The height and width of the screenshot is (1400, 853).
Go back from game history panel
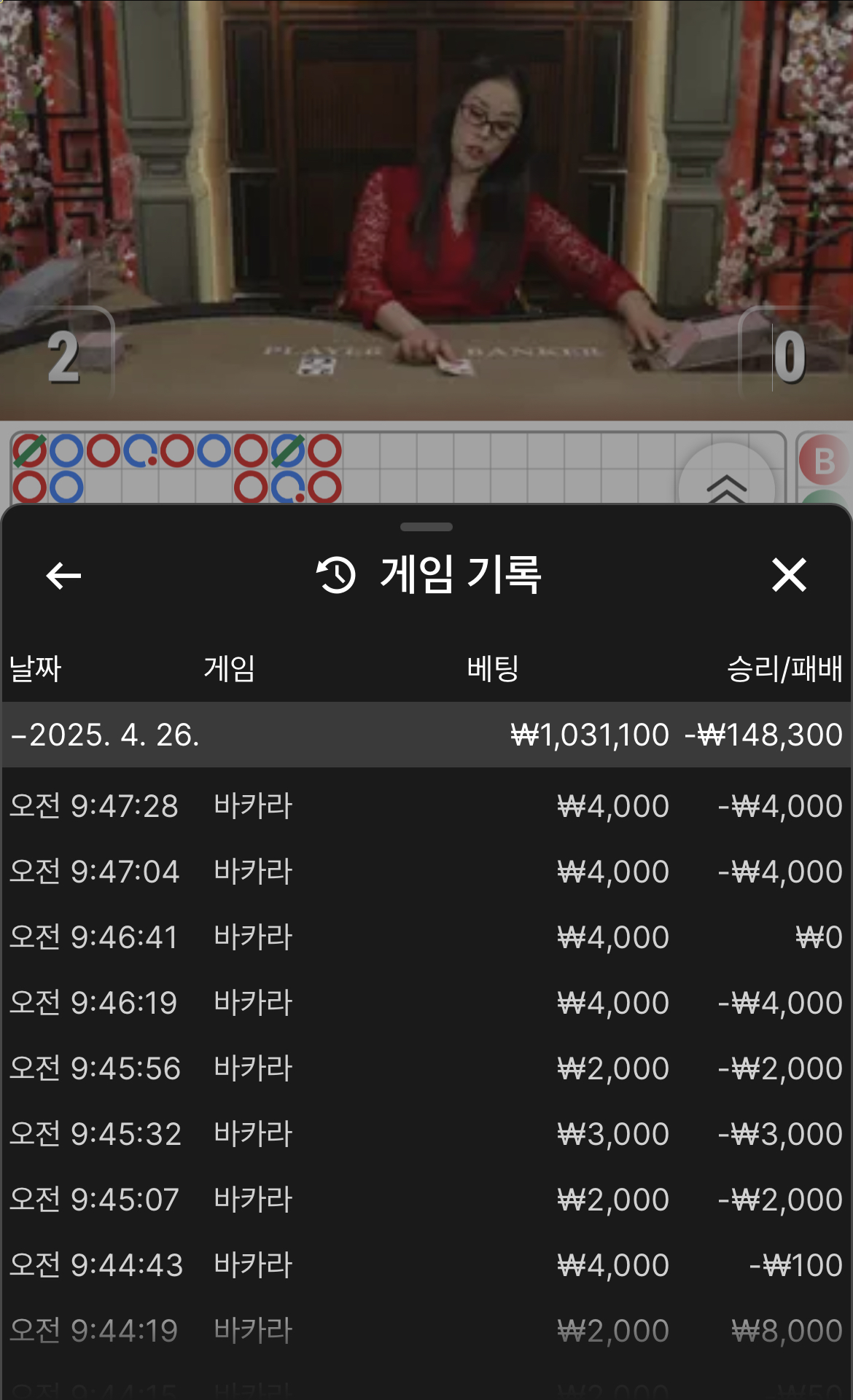point(63,576)
